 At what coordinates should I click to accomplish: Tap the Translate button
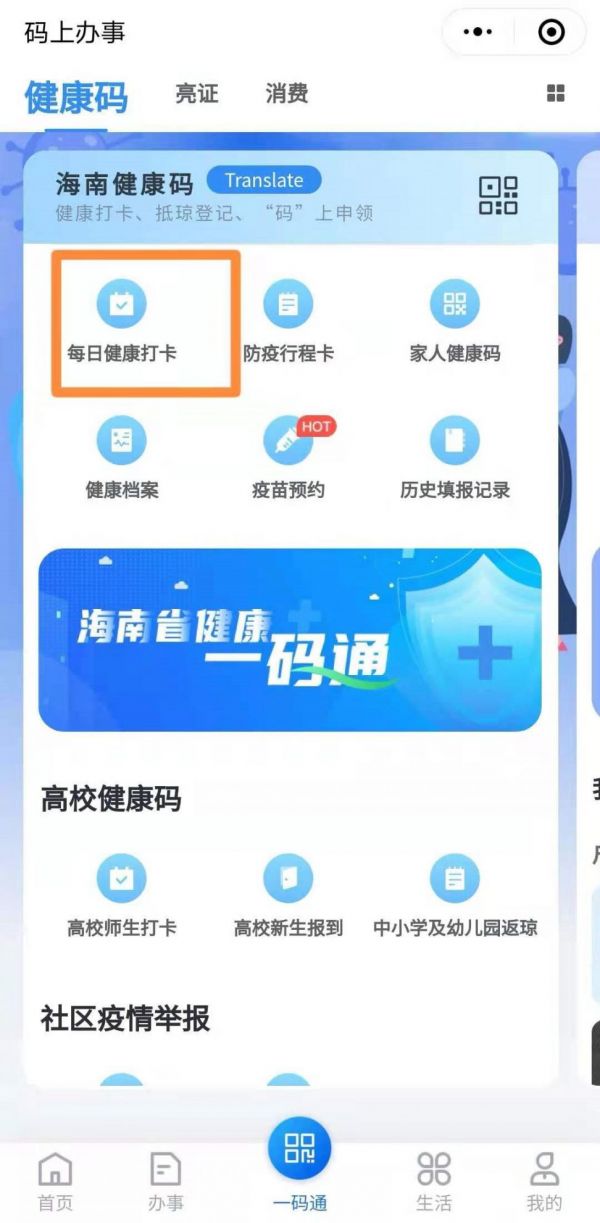[x=264, y=181]
